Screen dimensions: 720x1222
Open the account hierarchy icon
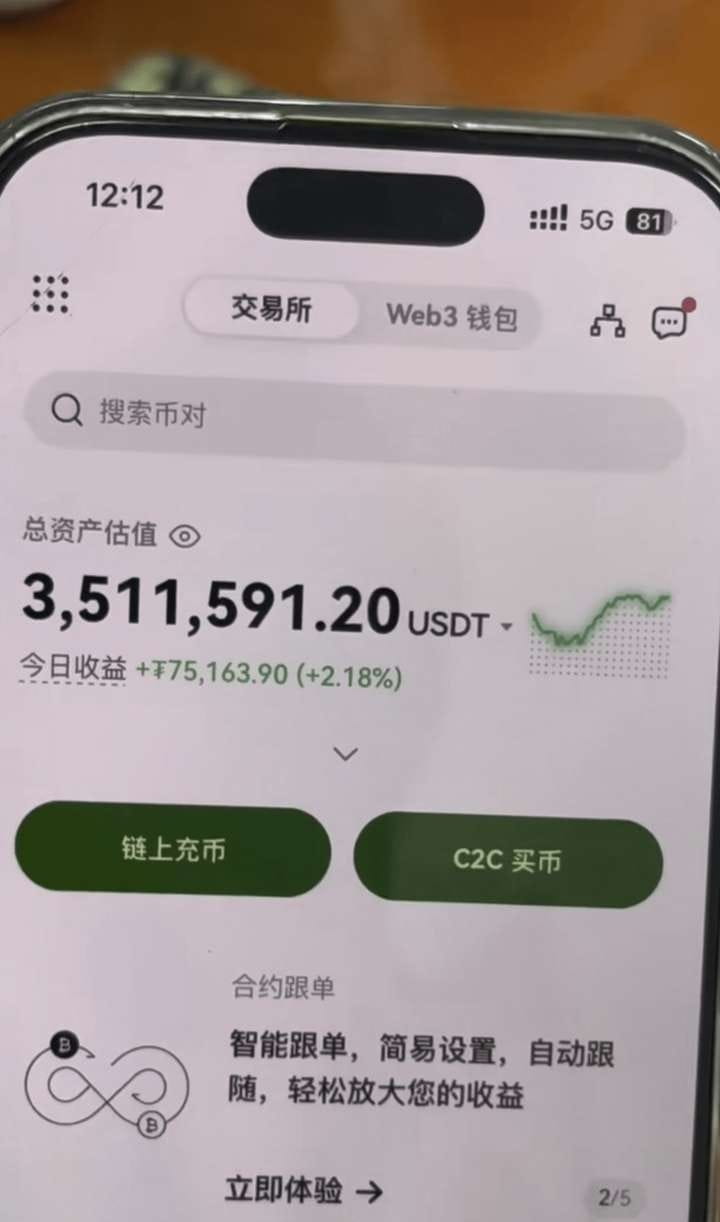[607, 321]
